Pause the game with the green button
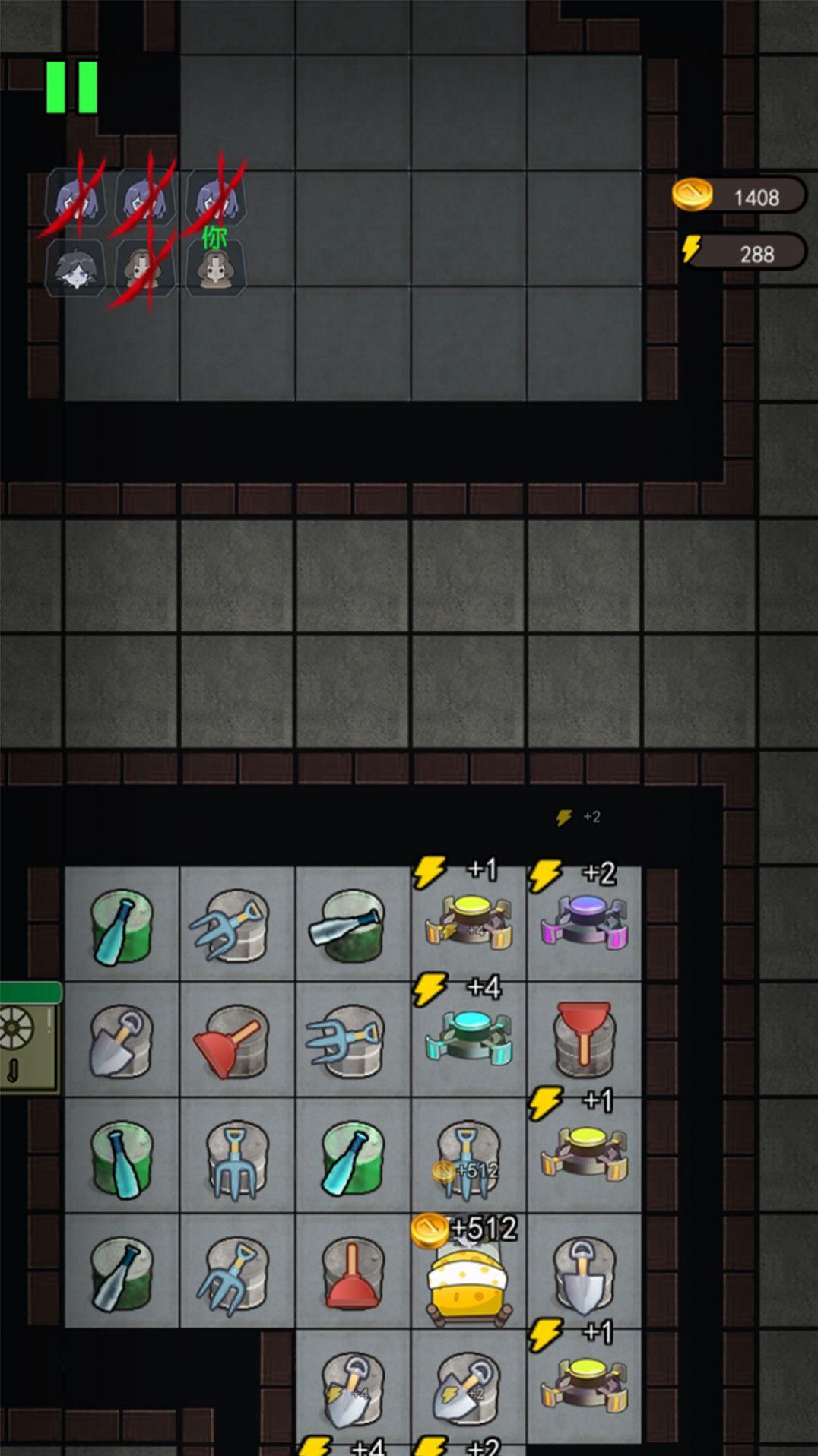This screenshot has height=1456, width=818. tap(71, 87)
